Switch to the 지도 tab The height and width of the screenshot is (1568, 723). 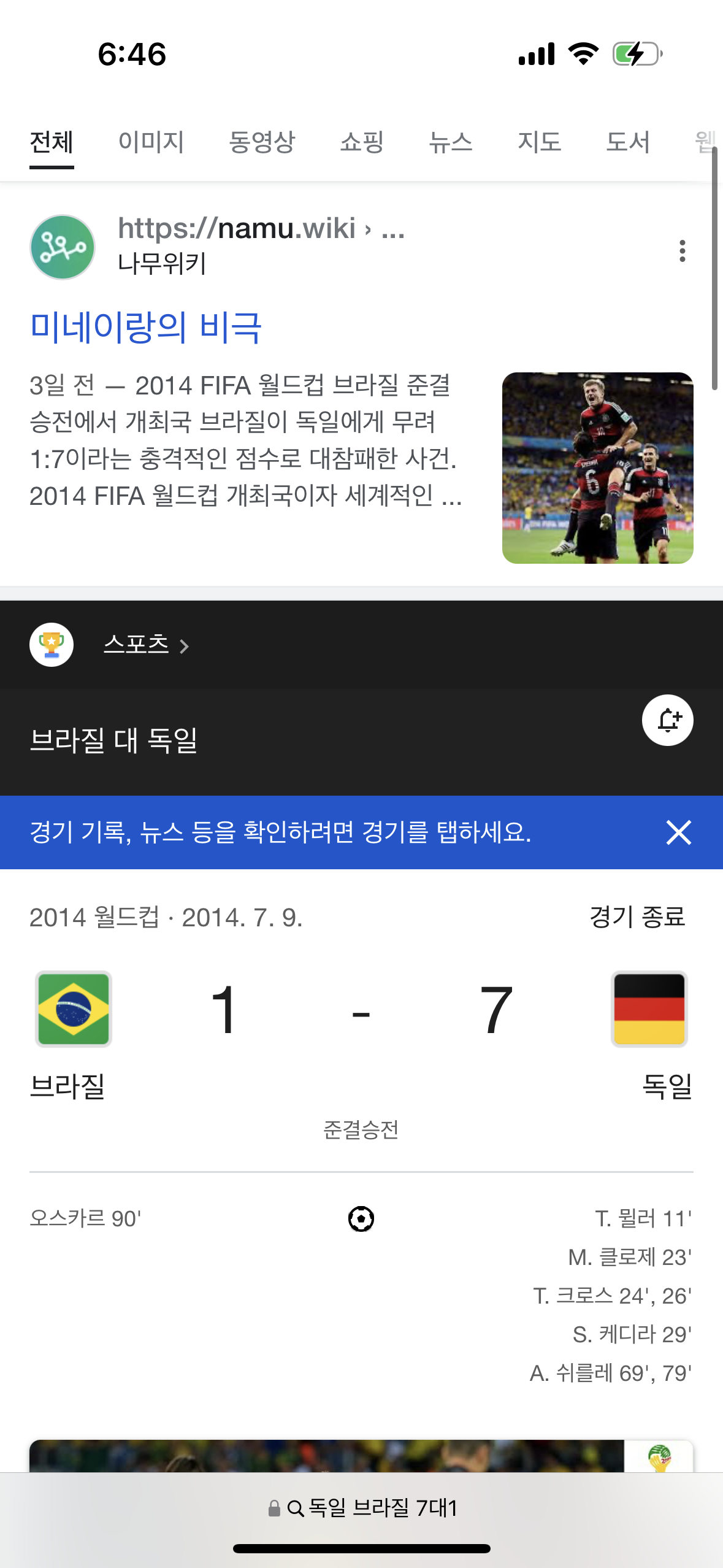tap(539, 142)
